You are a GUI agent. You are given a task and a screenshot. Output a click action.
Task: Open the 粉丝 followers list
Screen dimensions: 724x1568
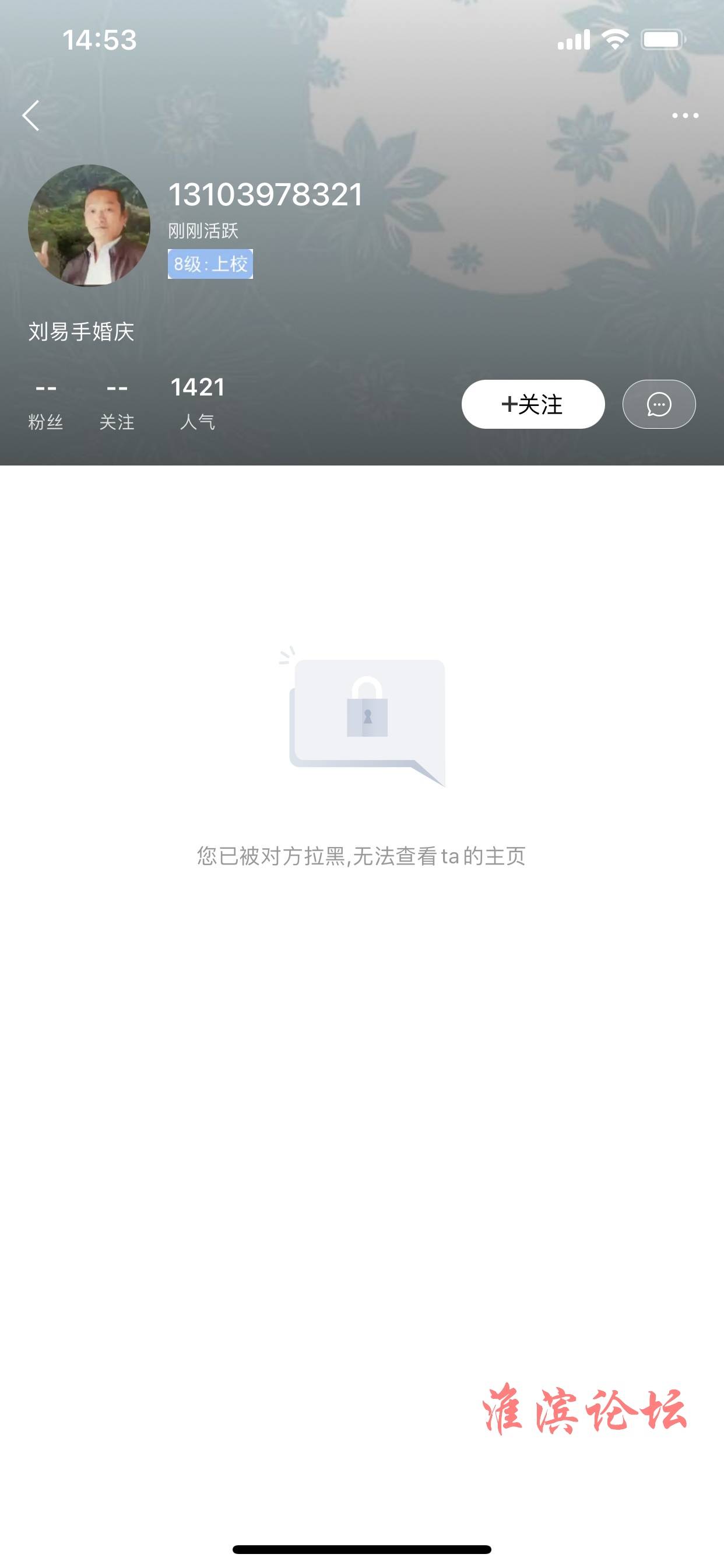(45, 404)
